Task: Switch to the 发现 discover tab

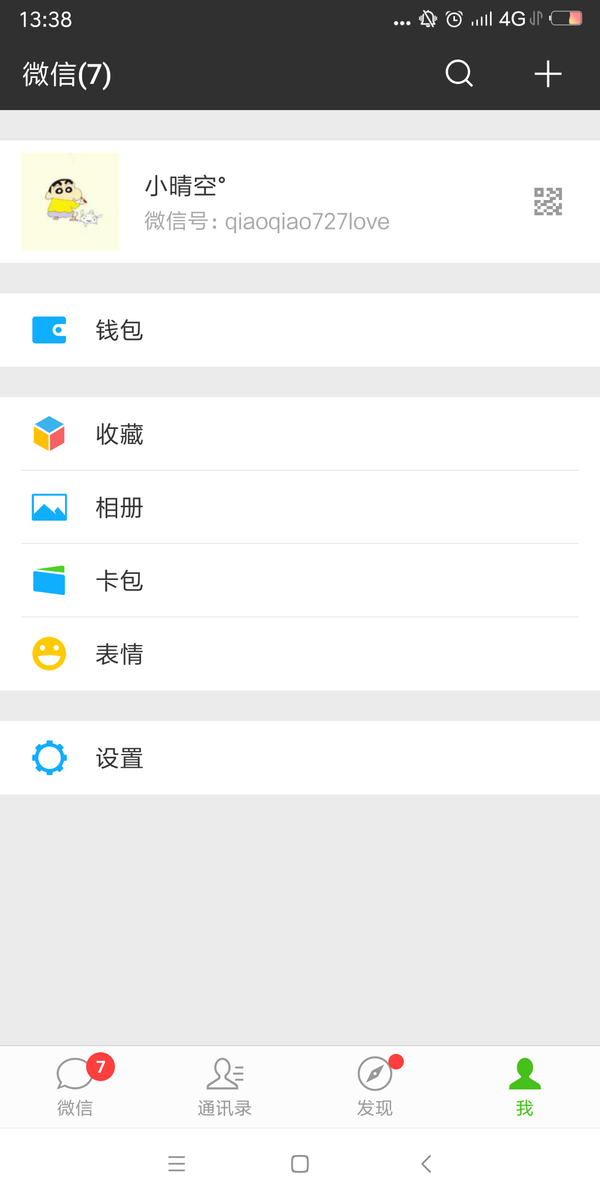Action: [375, 1087]
